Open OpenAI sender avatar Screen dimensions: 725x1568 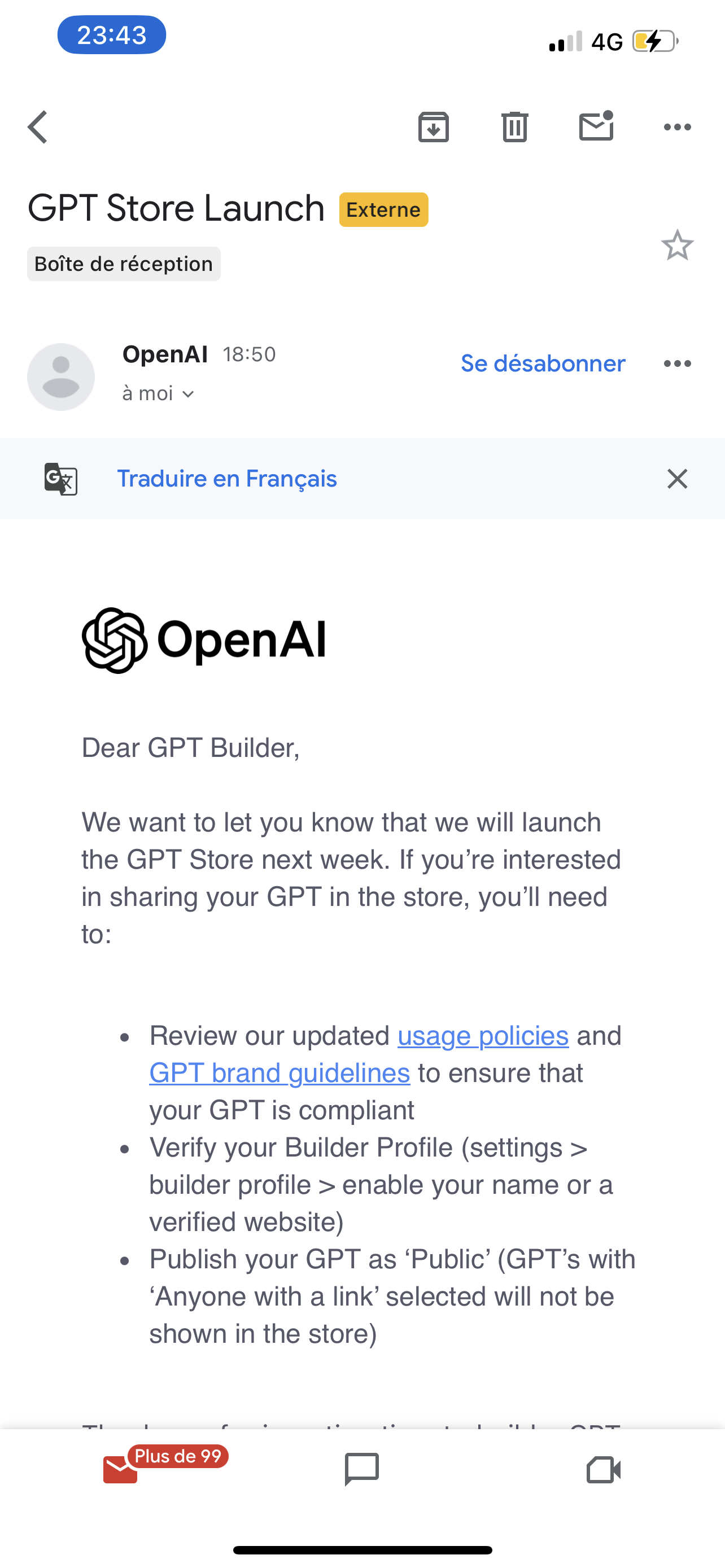[61, 377]
